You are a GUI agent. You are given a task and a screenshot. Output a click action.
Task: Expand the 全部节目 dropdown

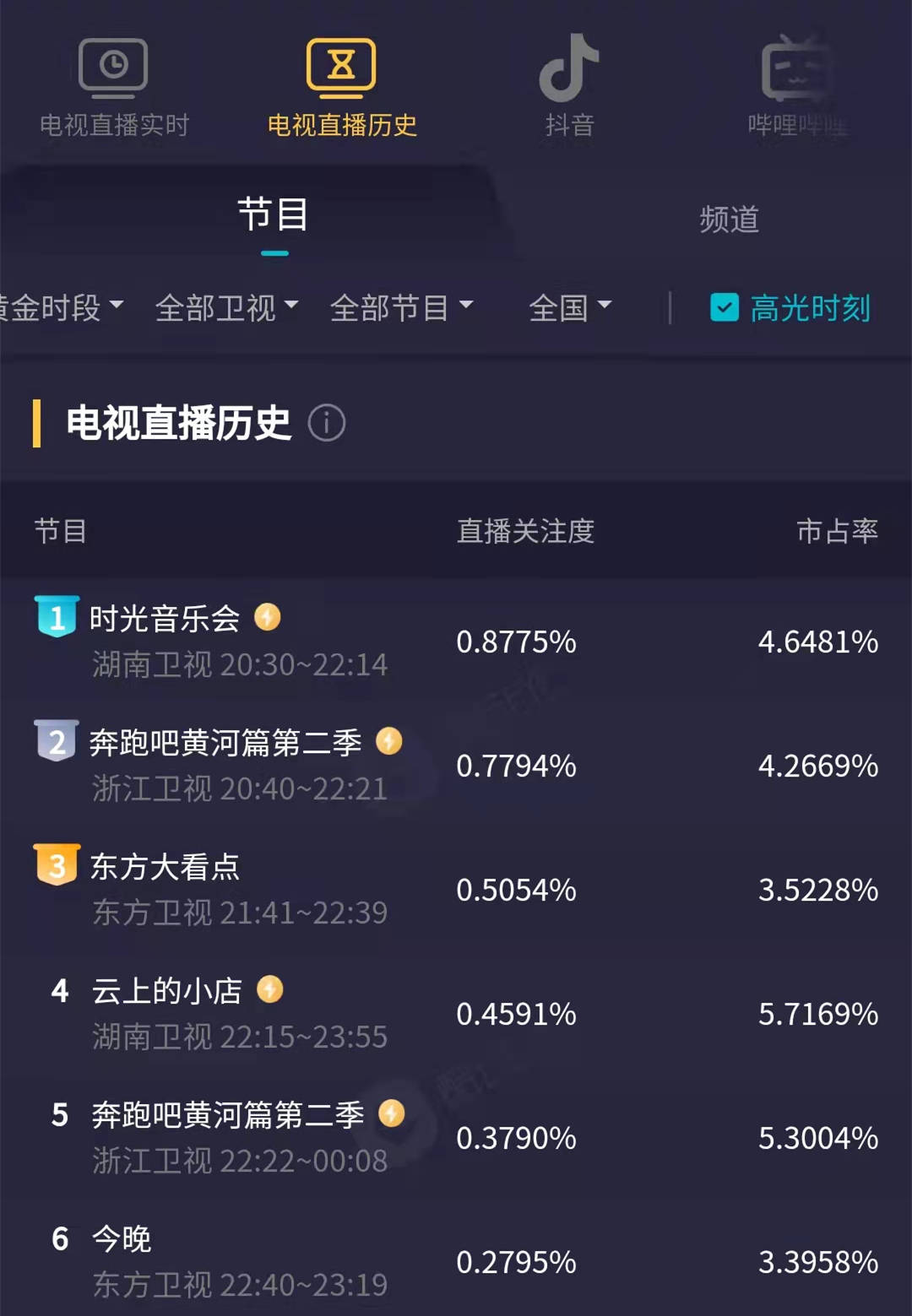(x=402, y=307)
